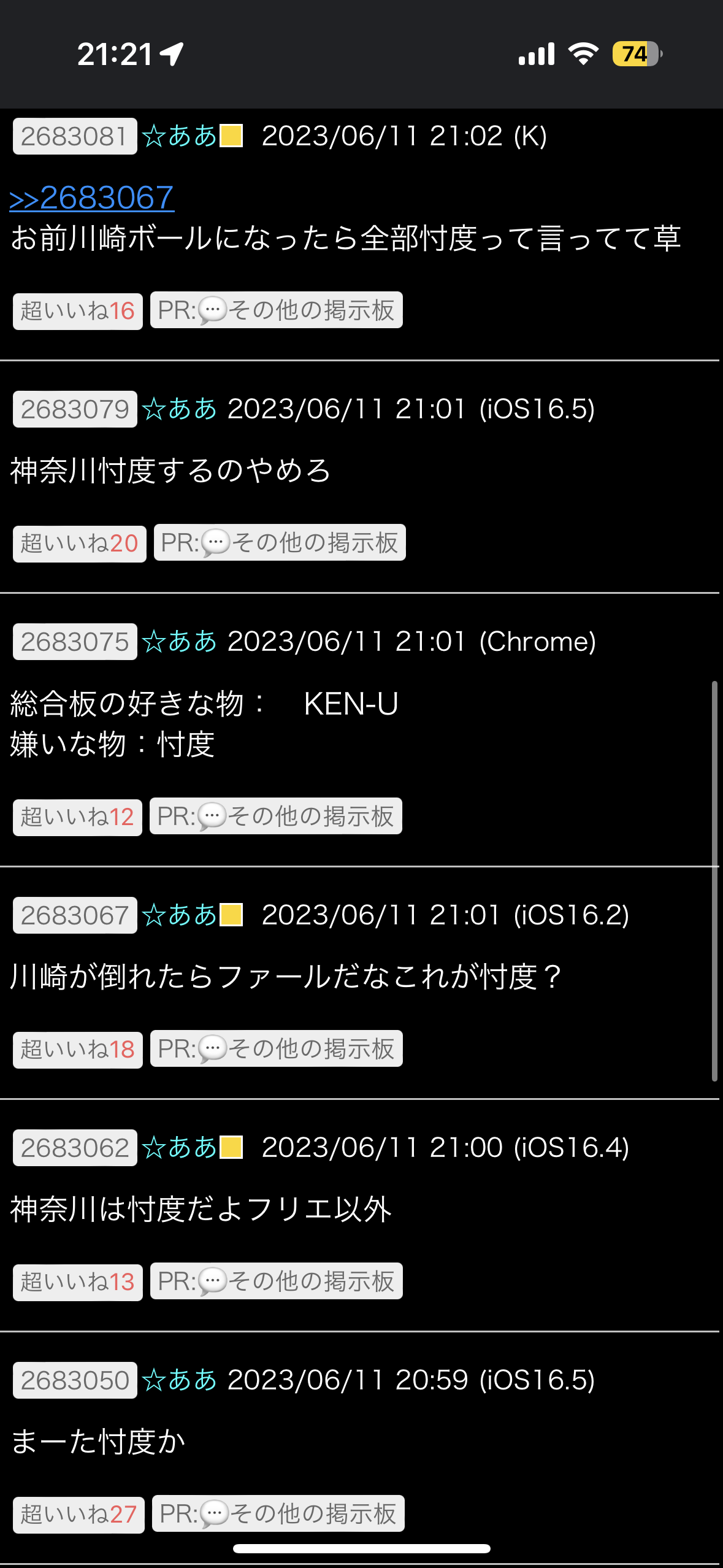Tap post number 2683079 badge

(x=75, y=409)
